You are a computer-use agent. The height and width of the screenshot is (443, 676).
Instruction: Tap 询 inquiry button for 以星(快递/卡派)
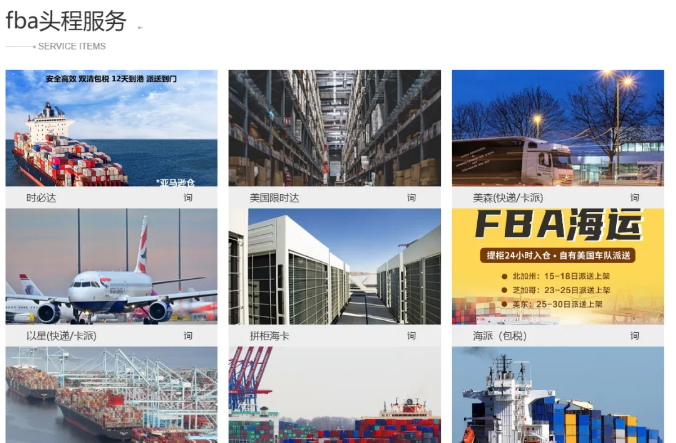point(188,336)
